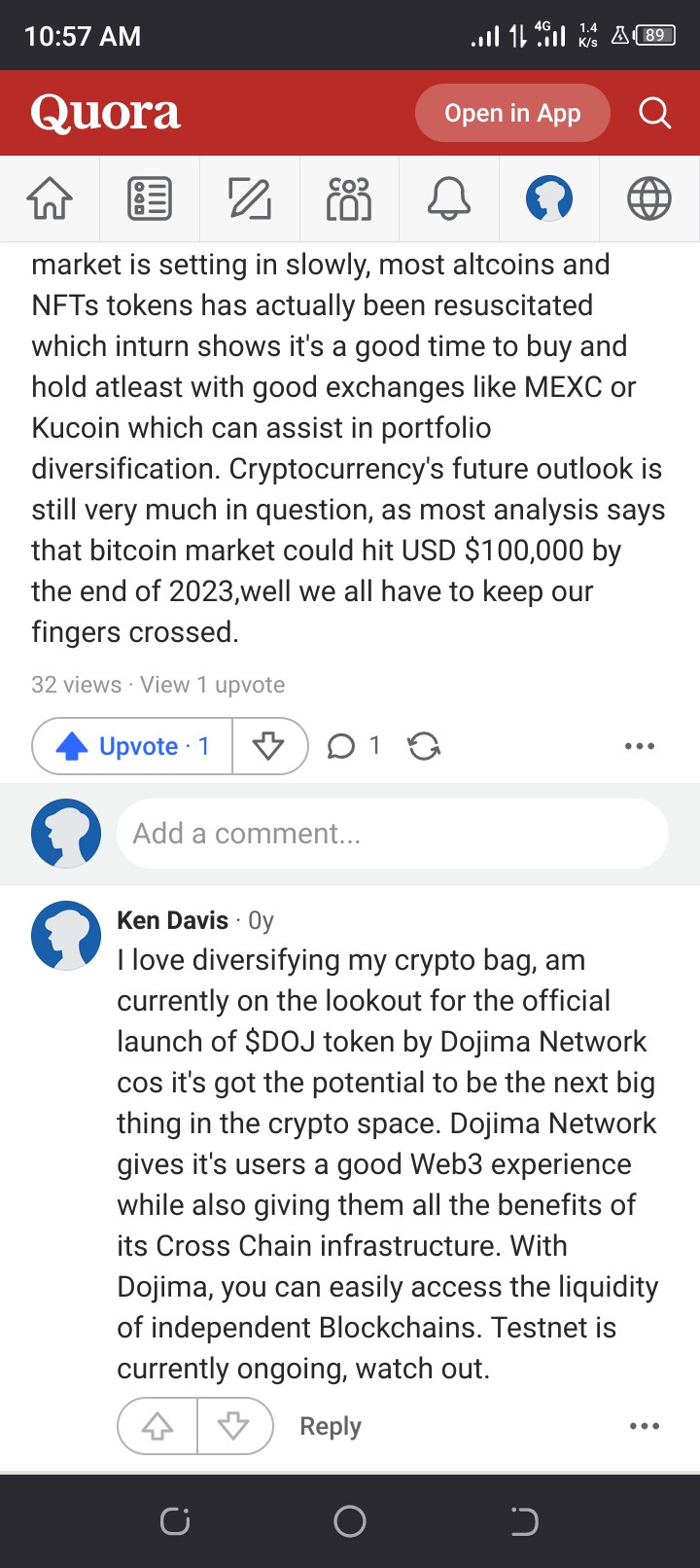The width and height of the screenshot is (700, 1568).
Task: Go to the Quora home tab
Action: pos(50,199)
